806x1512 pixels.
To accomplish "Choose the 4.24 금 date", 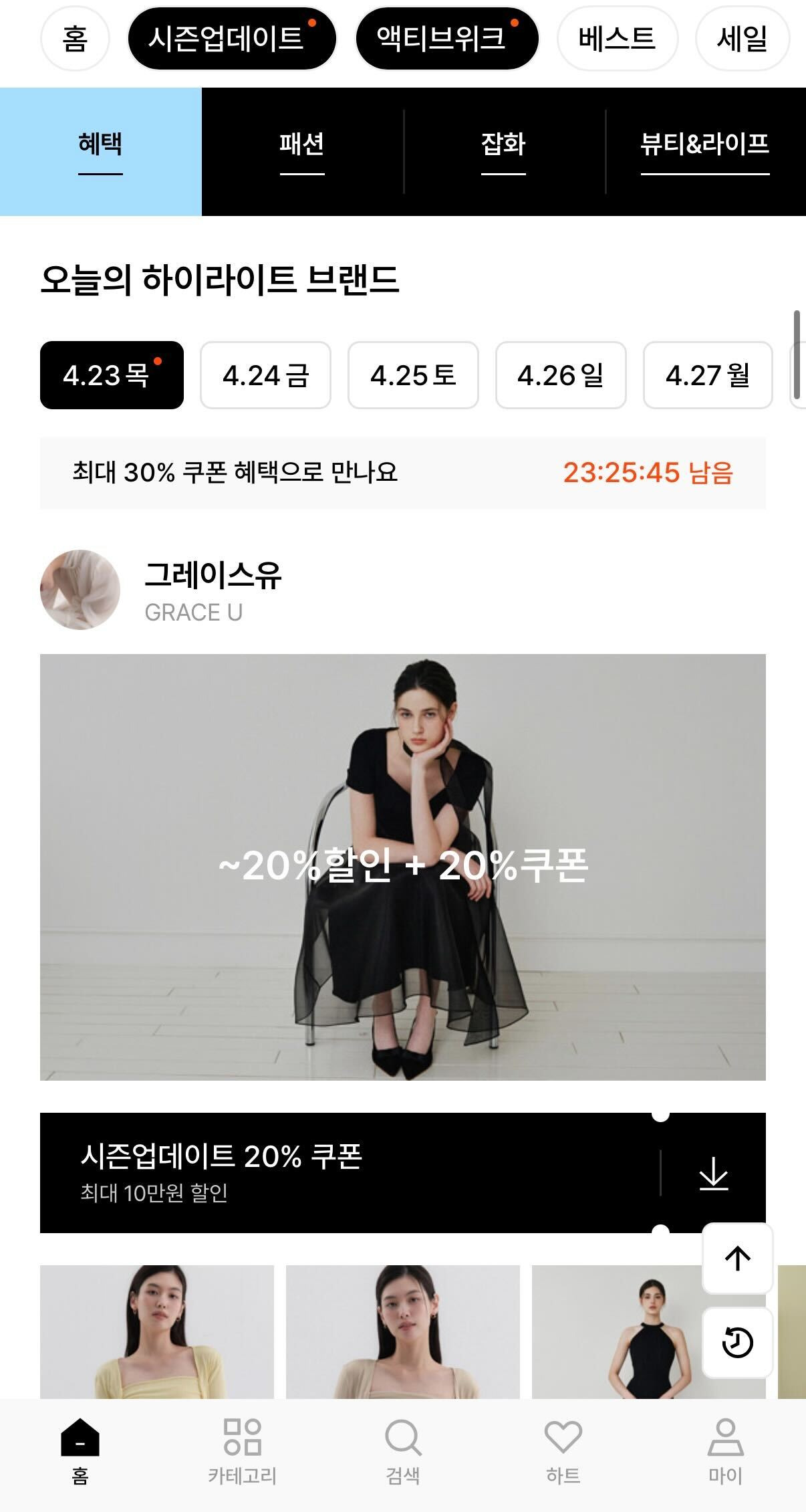I will 265,375.
